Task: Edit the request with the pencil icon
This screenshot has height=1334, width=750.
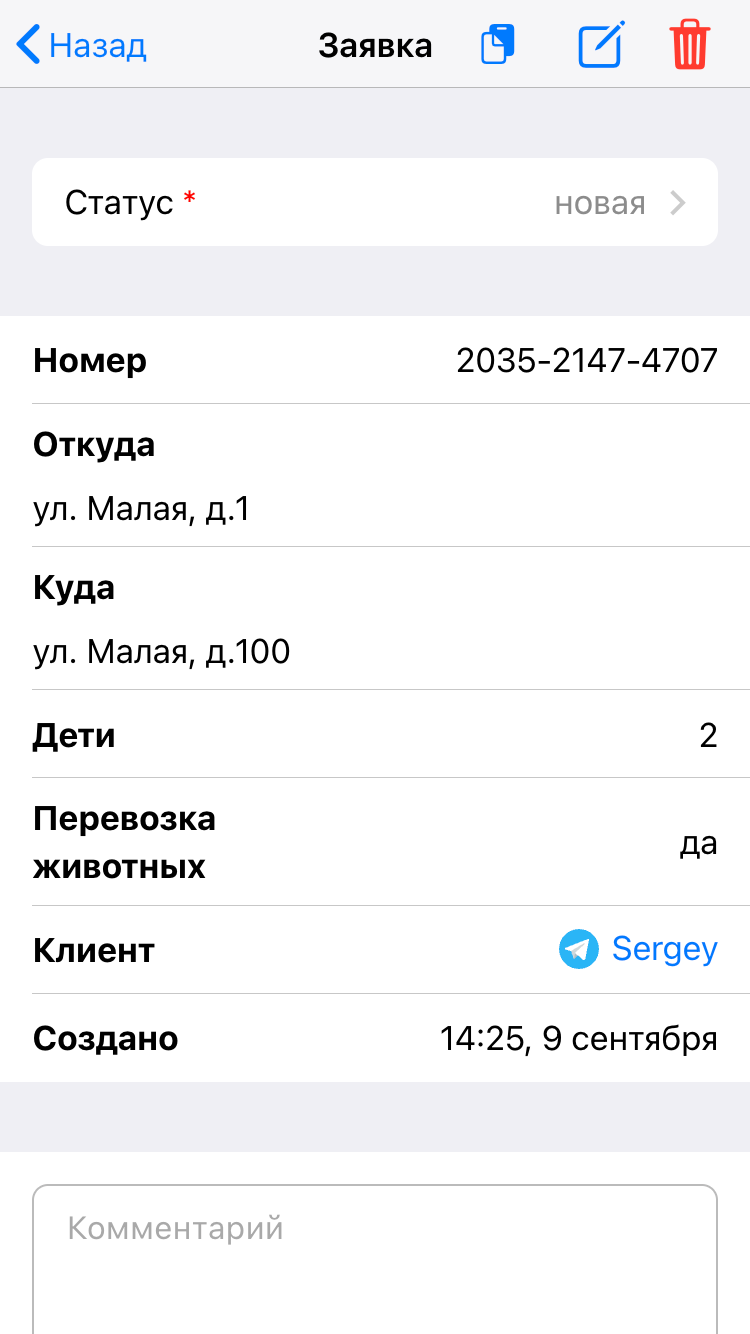Action: [601, 46]
